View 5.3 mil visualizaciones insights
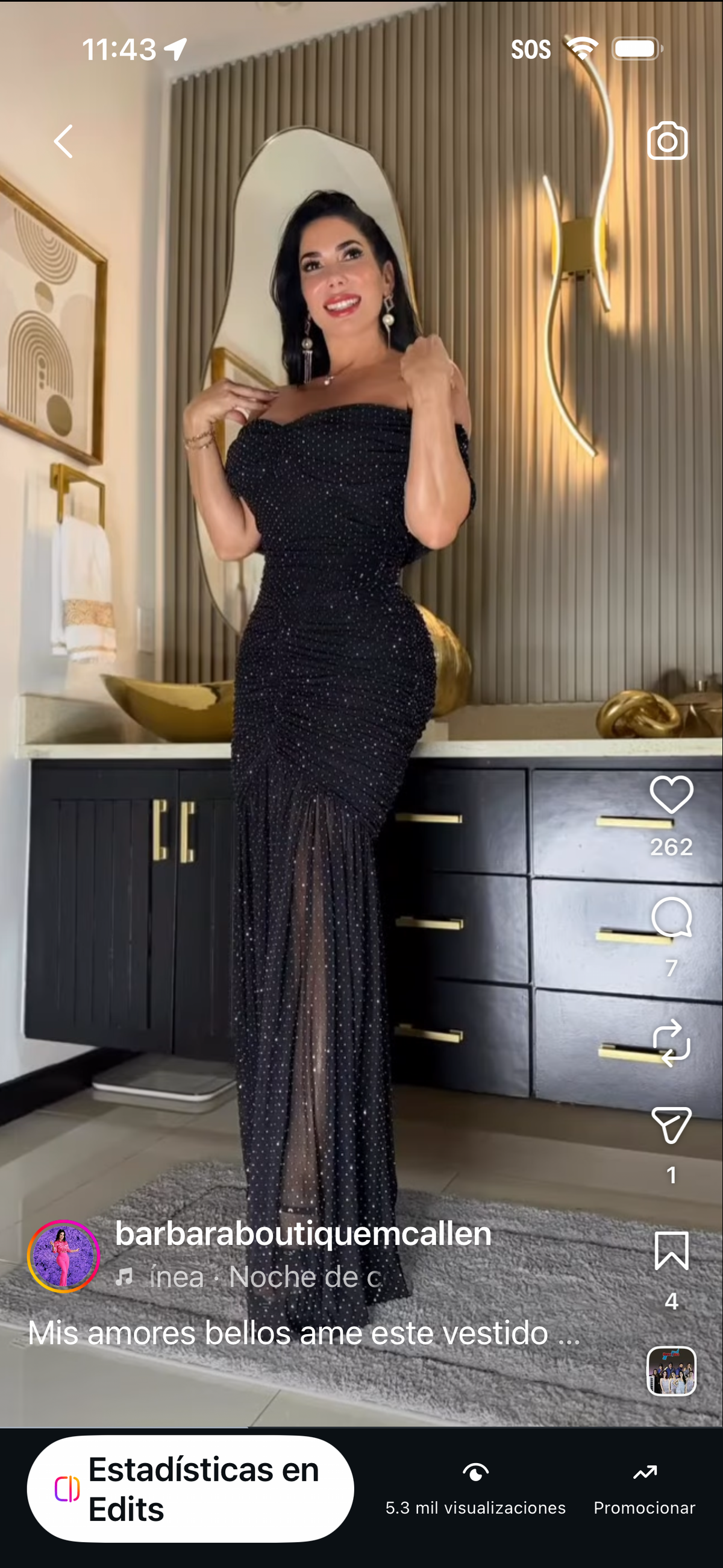 click(x=475, y=1490)
